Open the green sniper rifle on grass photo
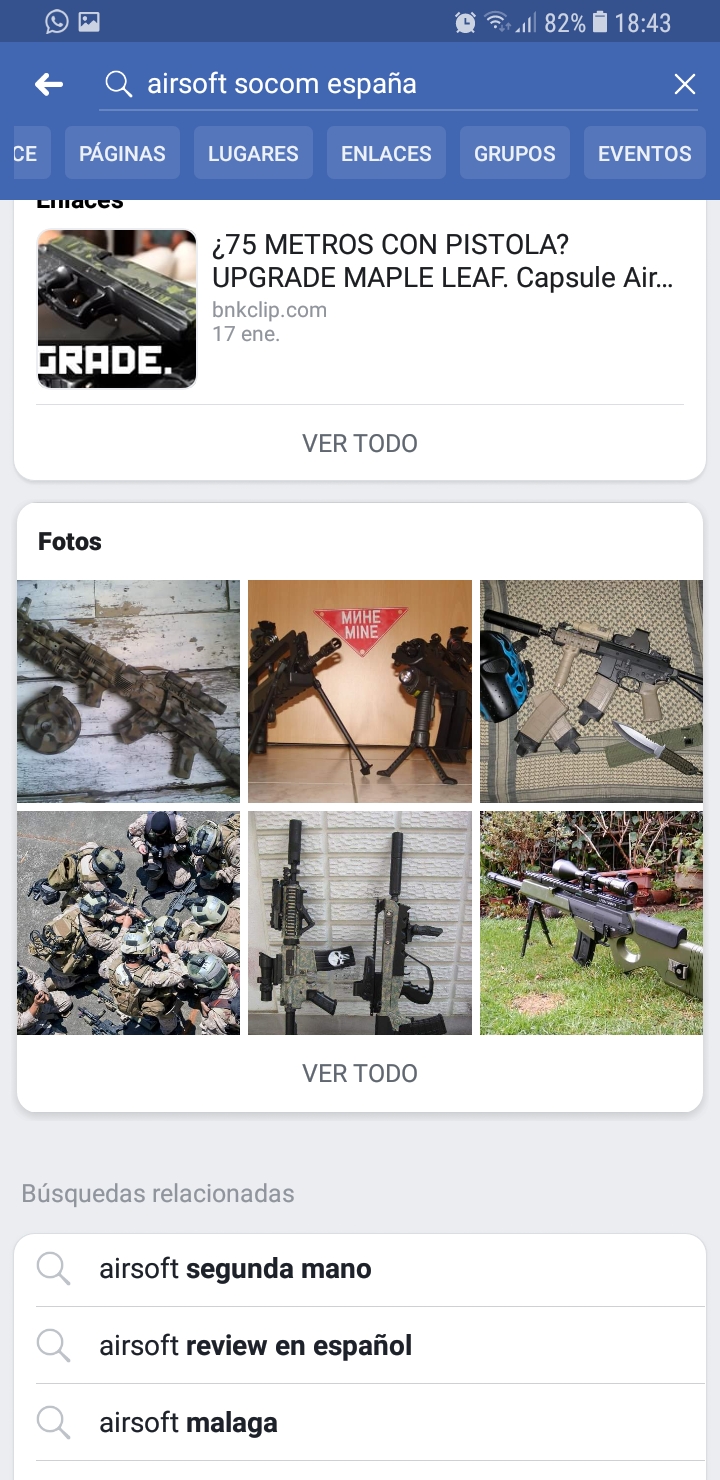The image size is (720, 1480). point(591,922)
